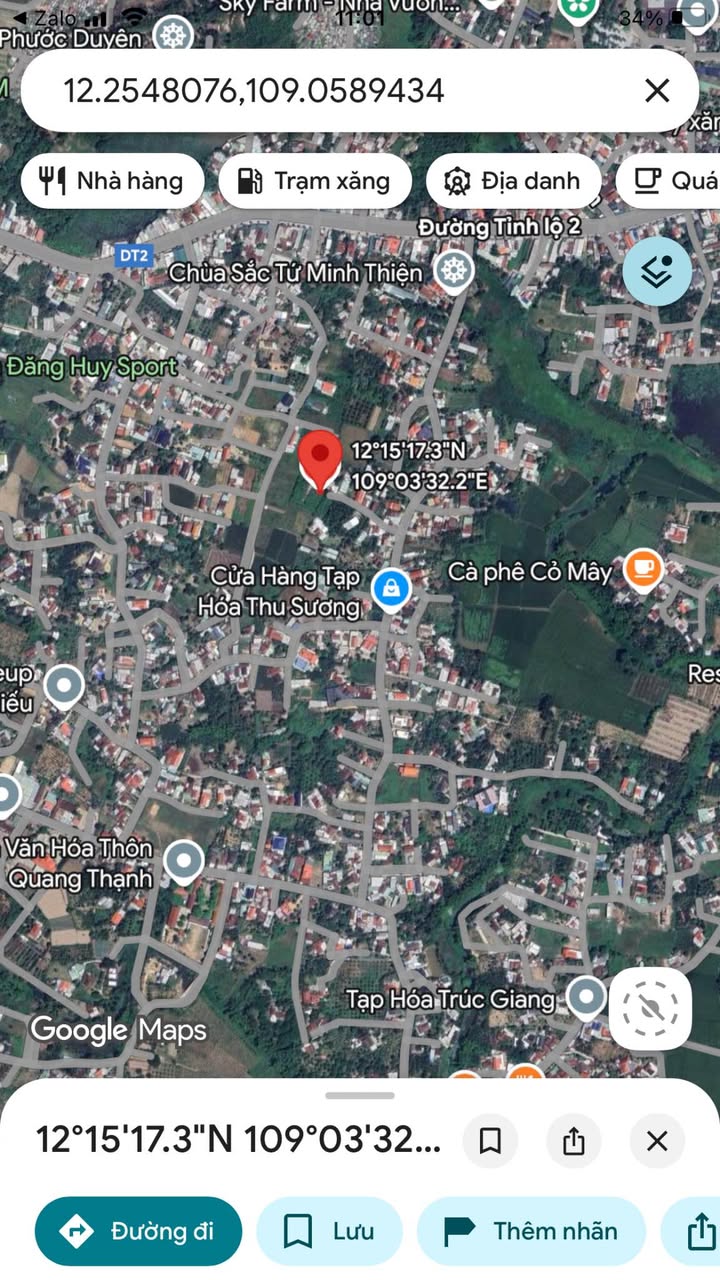
Task: Open Tạp Hóa Trúc Giang marker
Action: point(586,997)
